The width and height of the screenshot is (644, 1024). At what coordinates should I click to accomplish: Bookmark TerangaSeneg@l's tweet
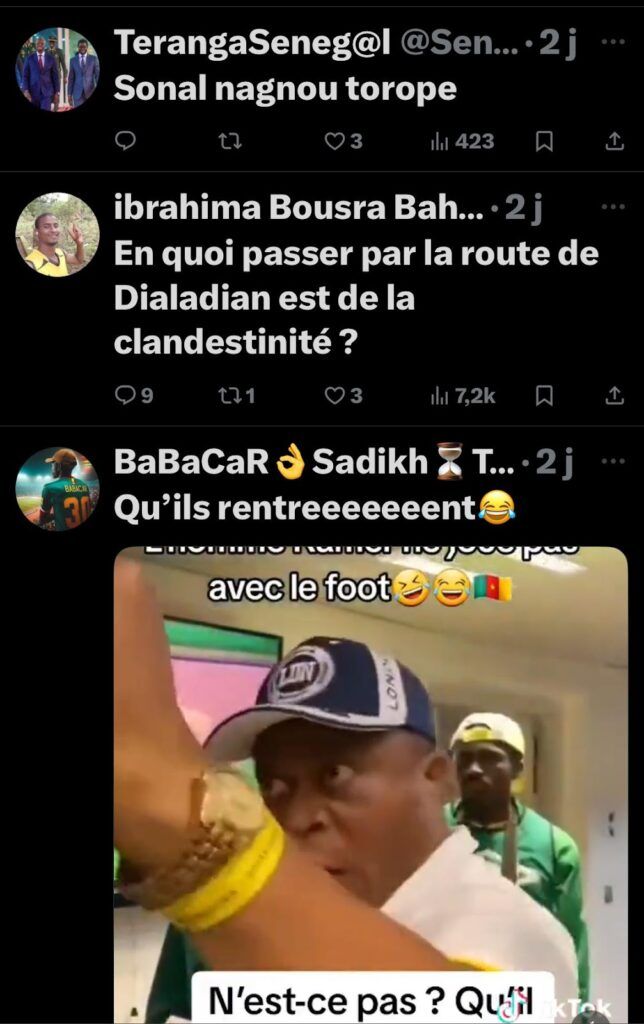coord(544,142)
